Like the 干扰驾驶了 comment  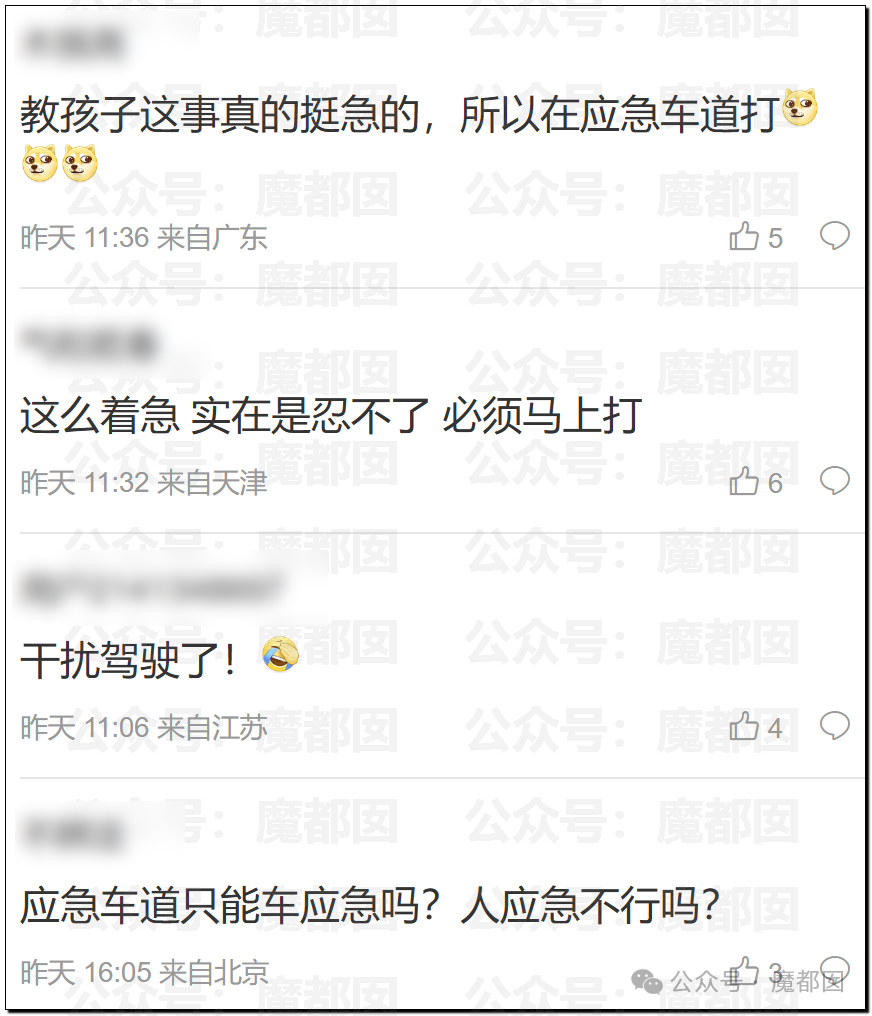coord(745,727)
